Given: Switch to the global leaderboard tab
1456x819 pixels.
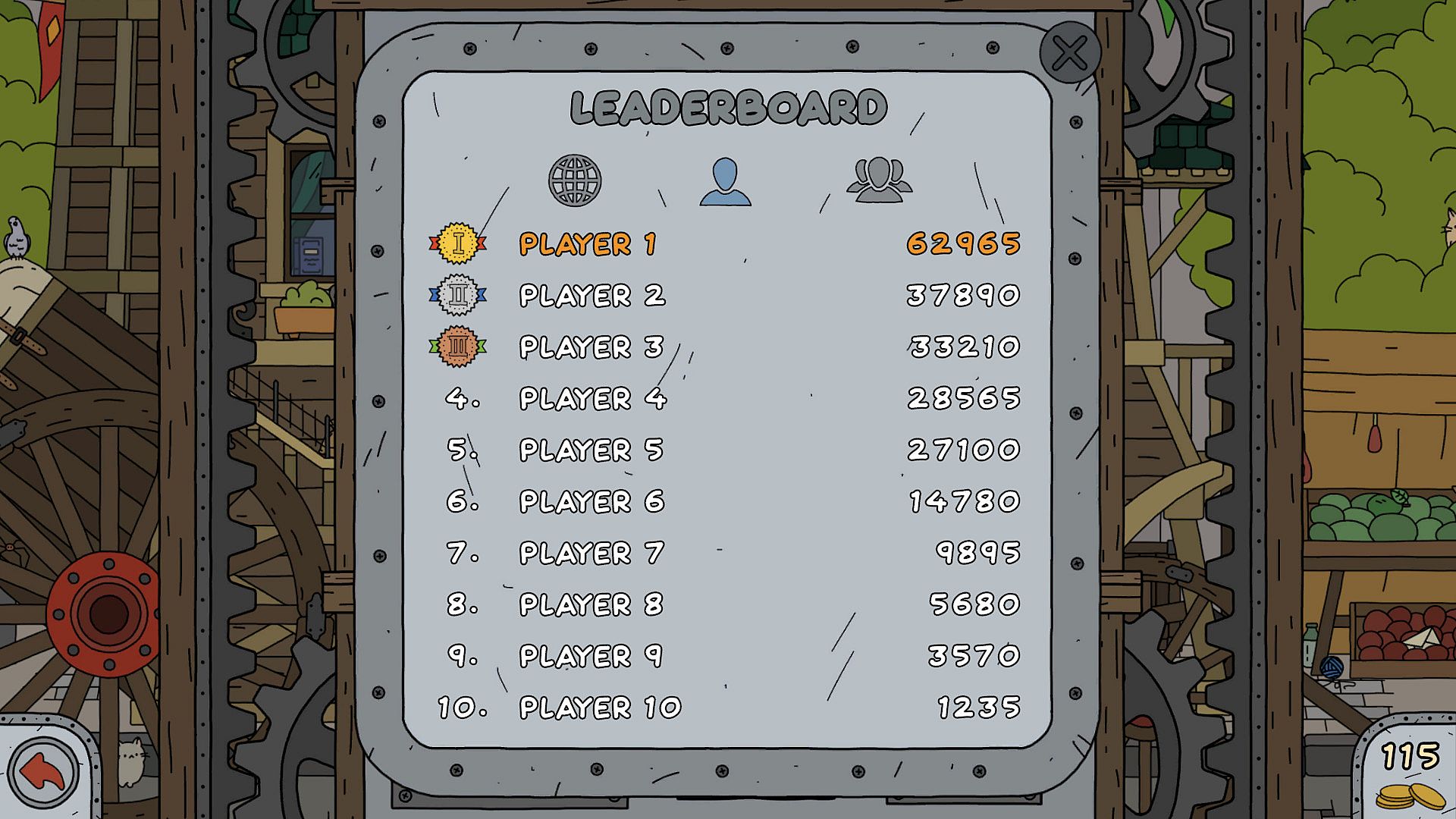Looking at the screenshot, I should [575, 180].
